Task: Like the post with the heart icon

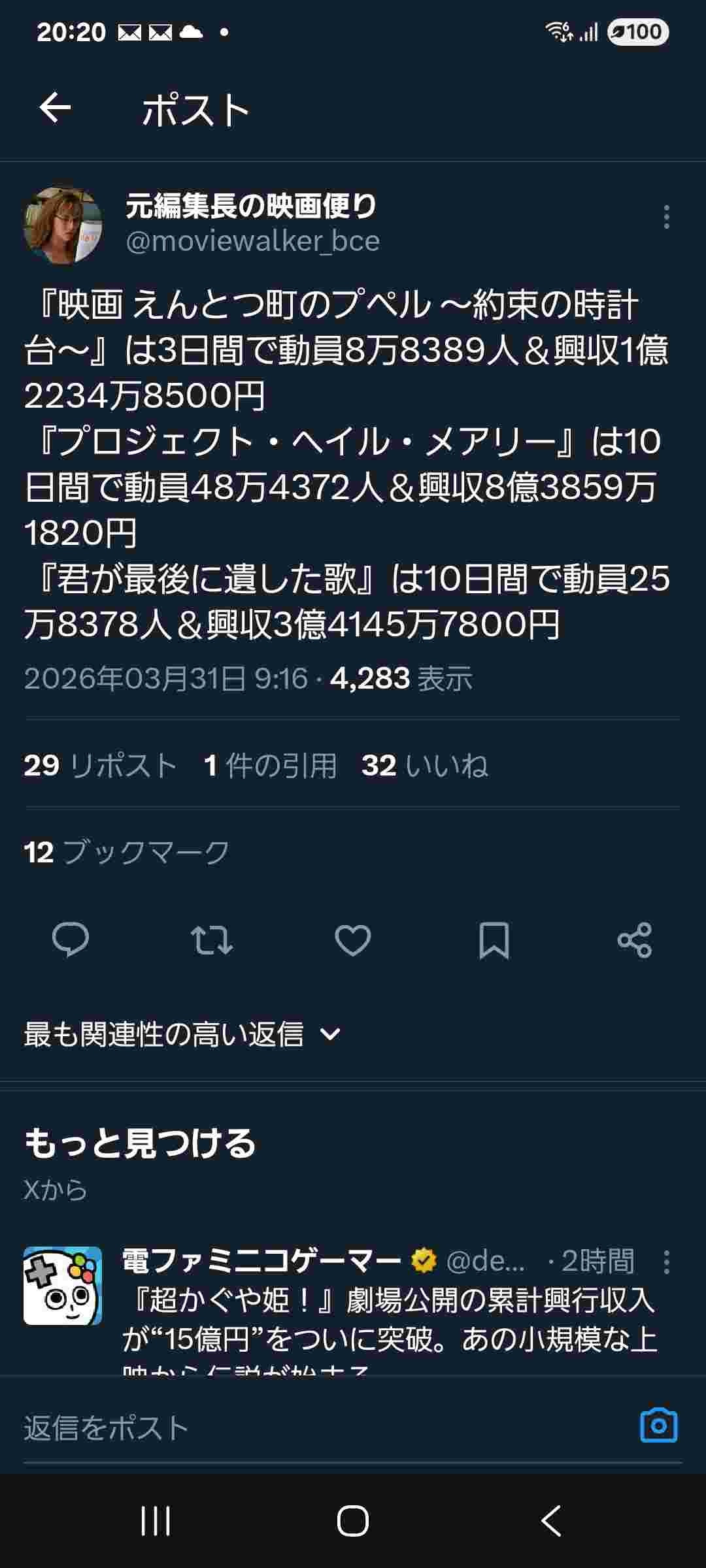Action: 353,940
